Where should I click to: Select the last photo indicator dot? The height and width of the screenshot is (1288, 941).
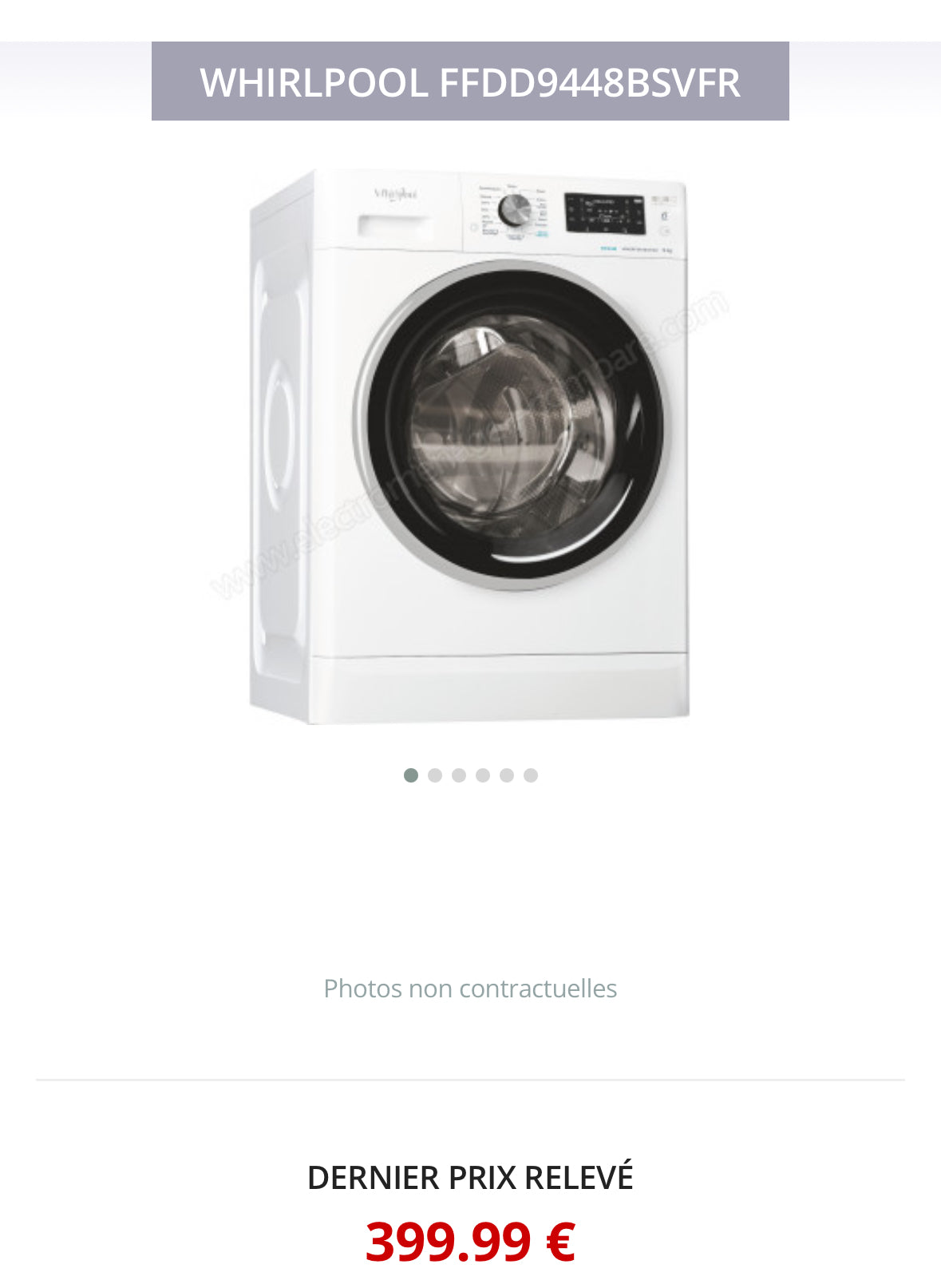pyautogui.click(x=531, y=775)
